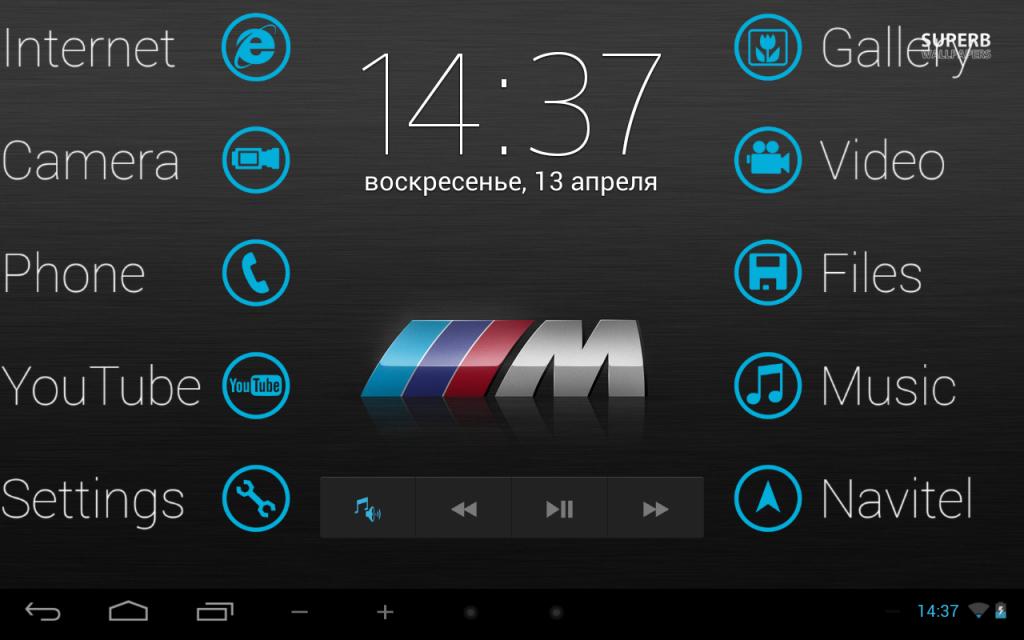Screen dimensions: 1024x640
Task: Raise volume with the plus button
Action: [385, 612]
